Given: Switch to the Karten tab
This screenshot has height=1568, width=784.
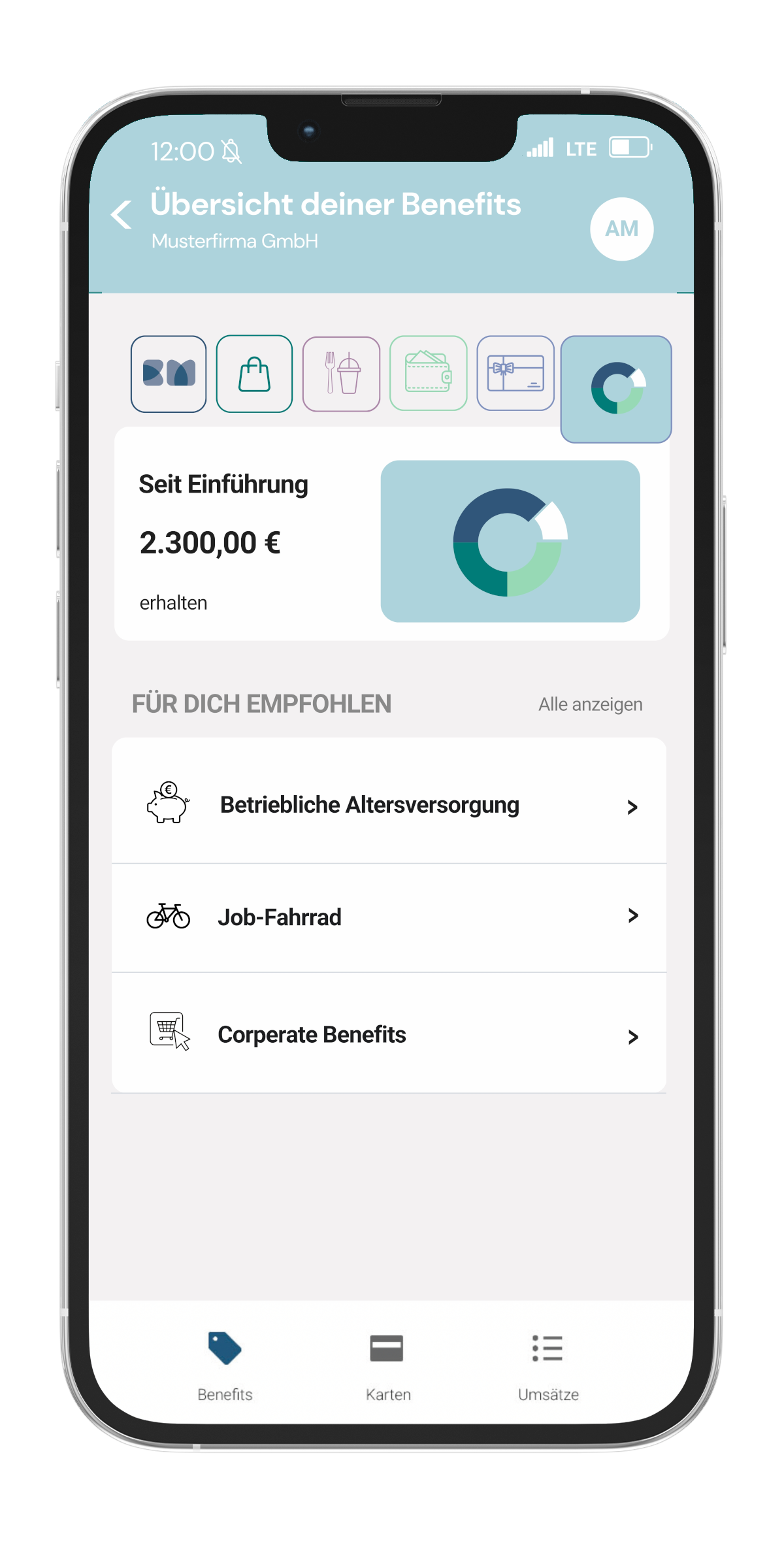Looking at the screenshot, I should point(387,1367).
